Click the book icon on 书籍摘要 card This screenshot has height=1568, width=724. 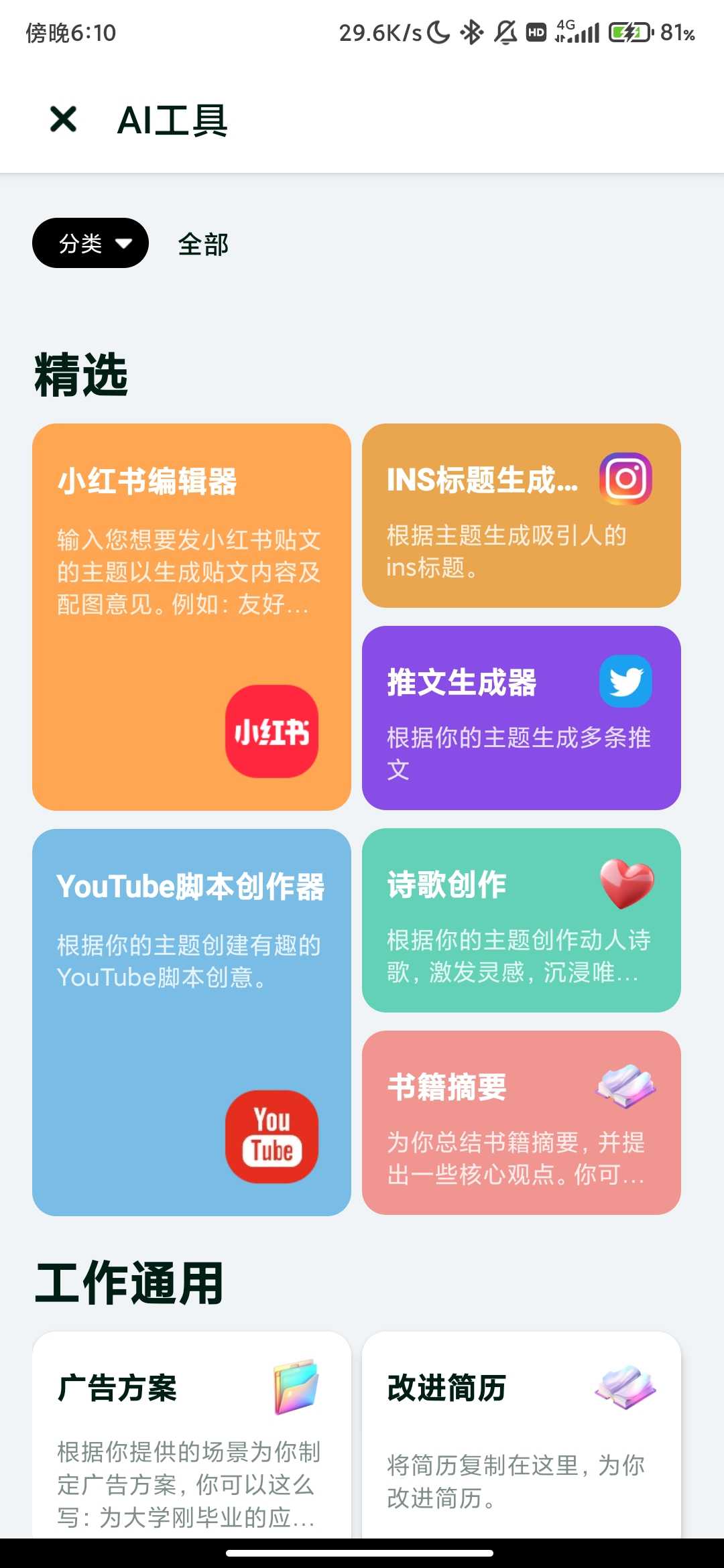625,1086
